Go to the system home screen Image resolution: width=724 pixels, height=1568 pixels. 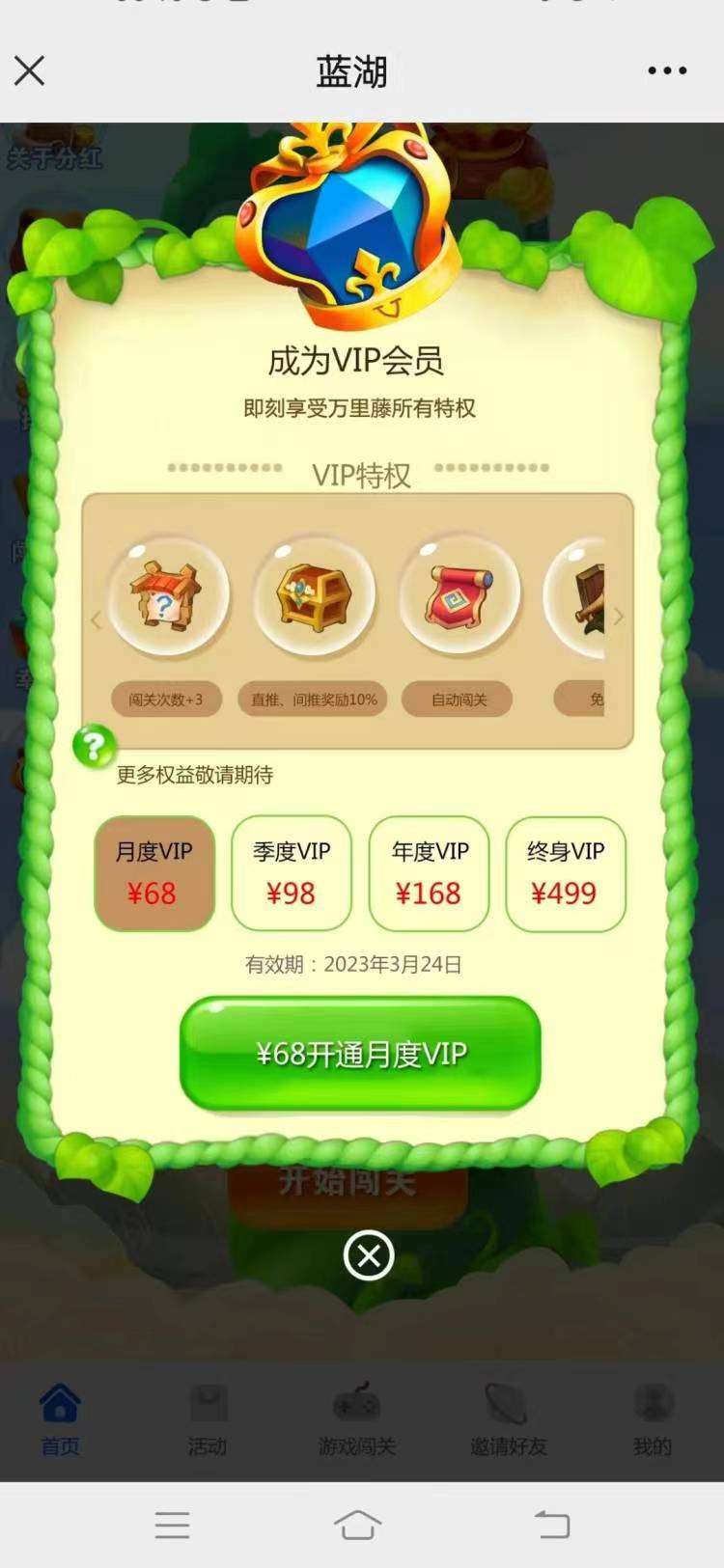pyautogui.click(x=357, y=1525)
